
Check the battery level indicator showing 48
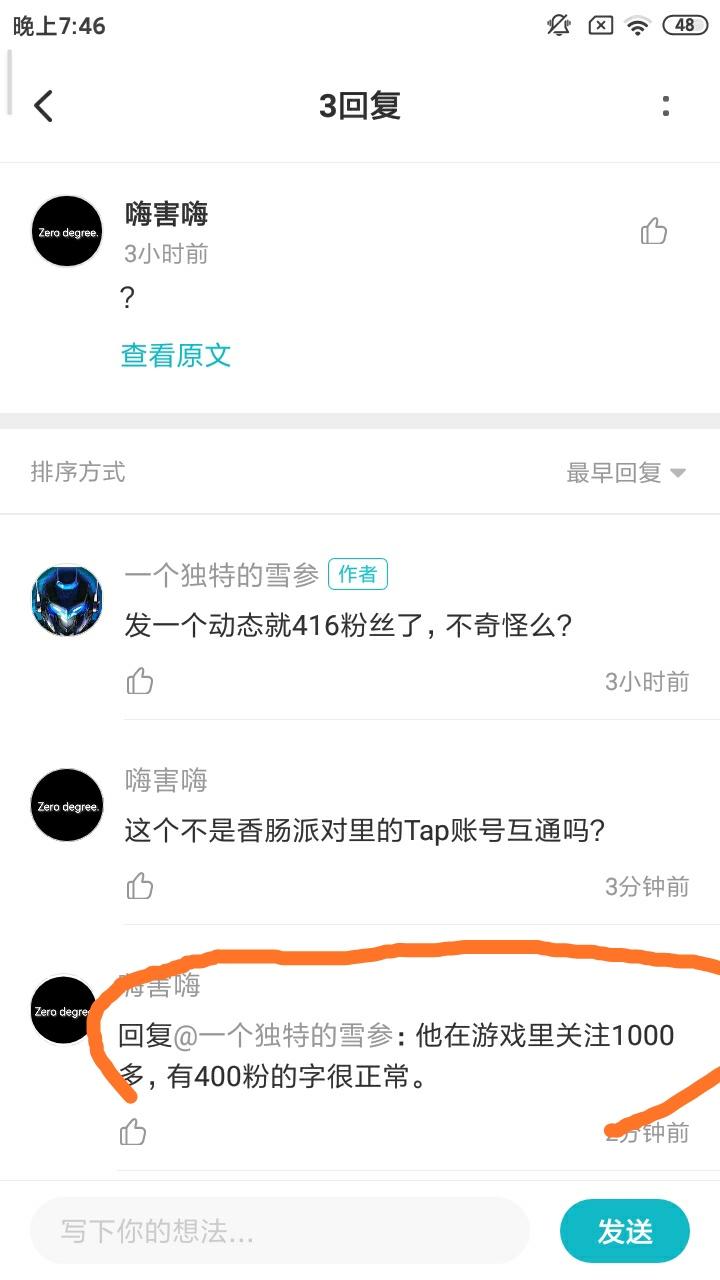684,25
